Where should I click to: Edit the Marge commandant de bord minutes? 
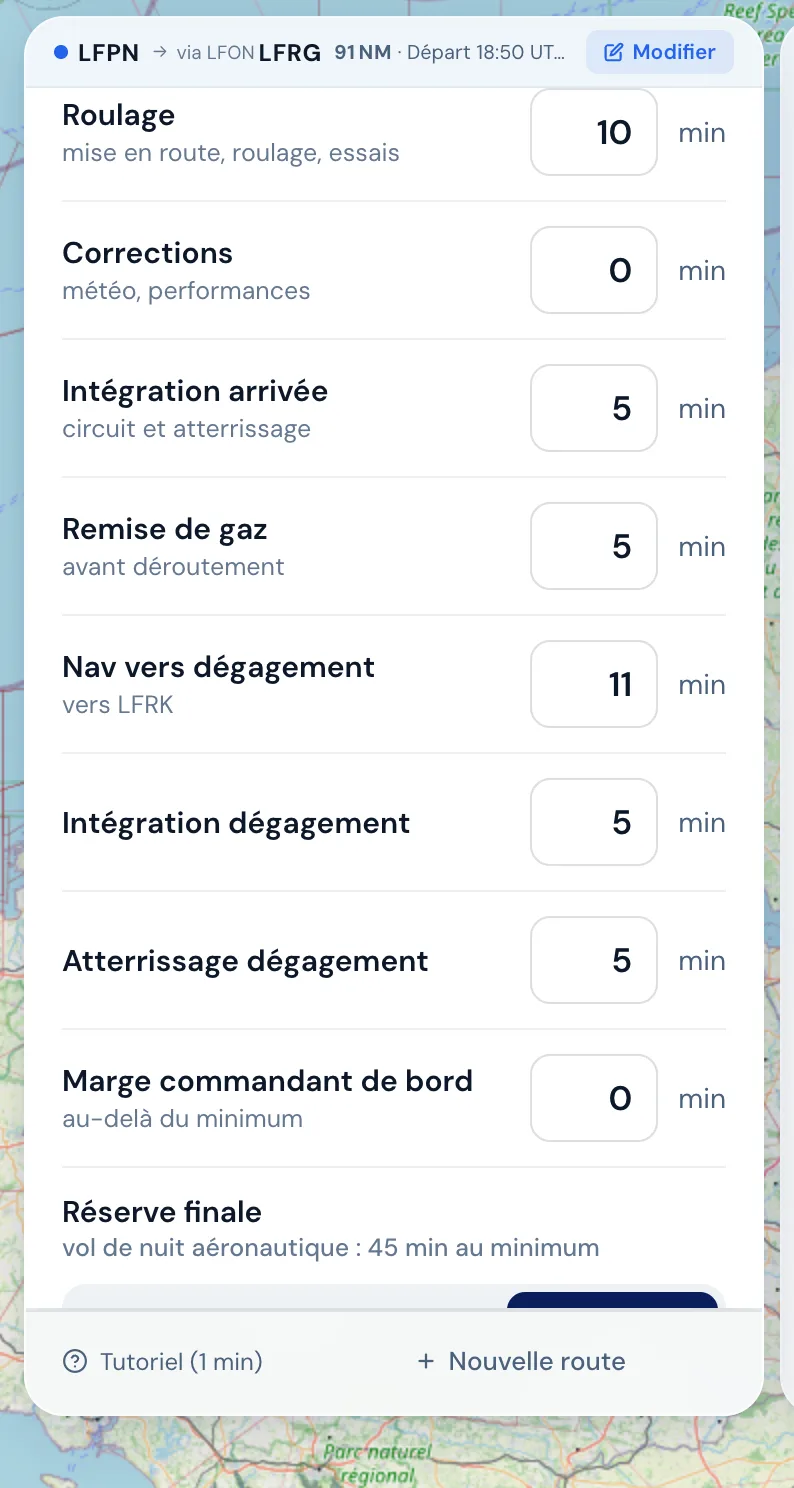(594, 1098)
